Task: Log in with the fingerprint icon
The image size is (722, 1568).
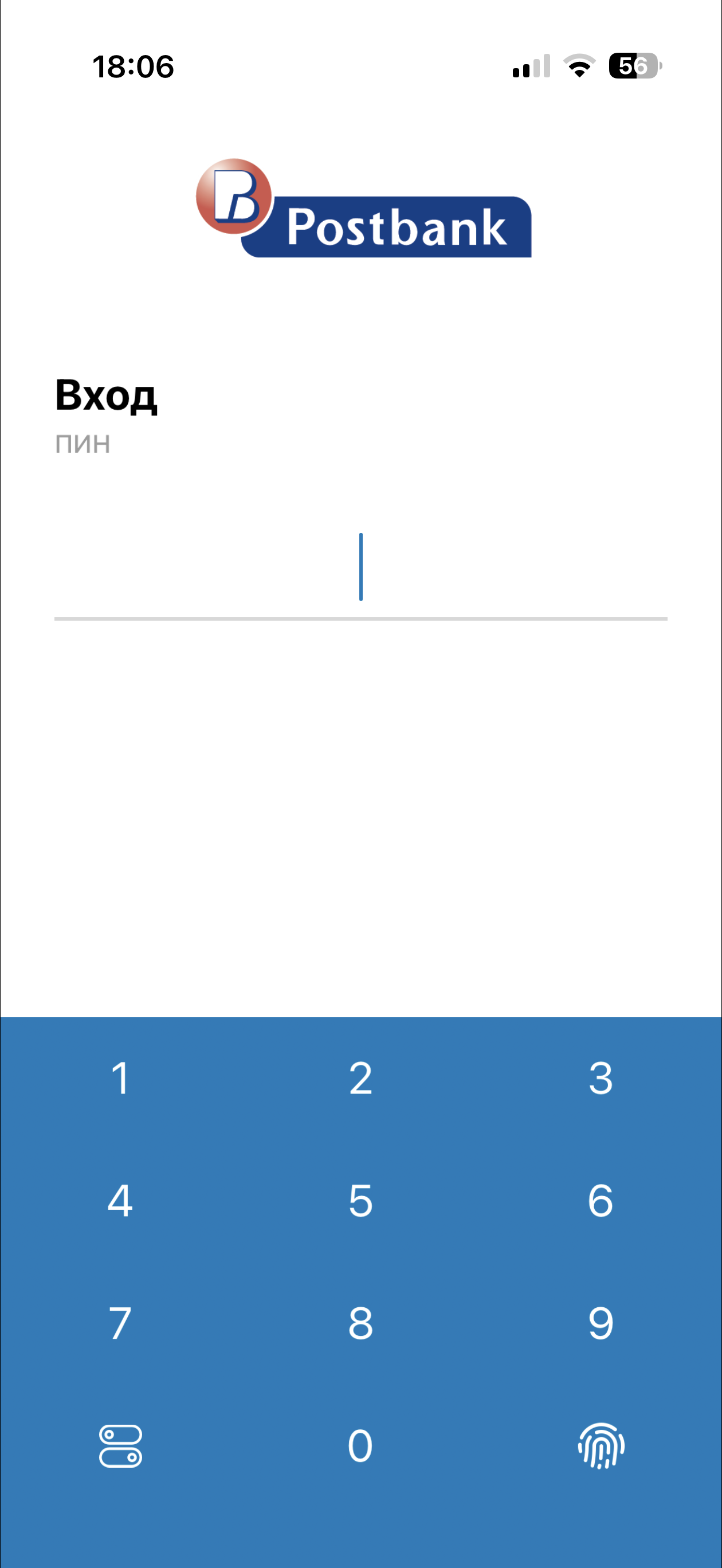Action: point(601,1446)
